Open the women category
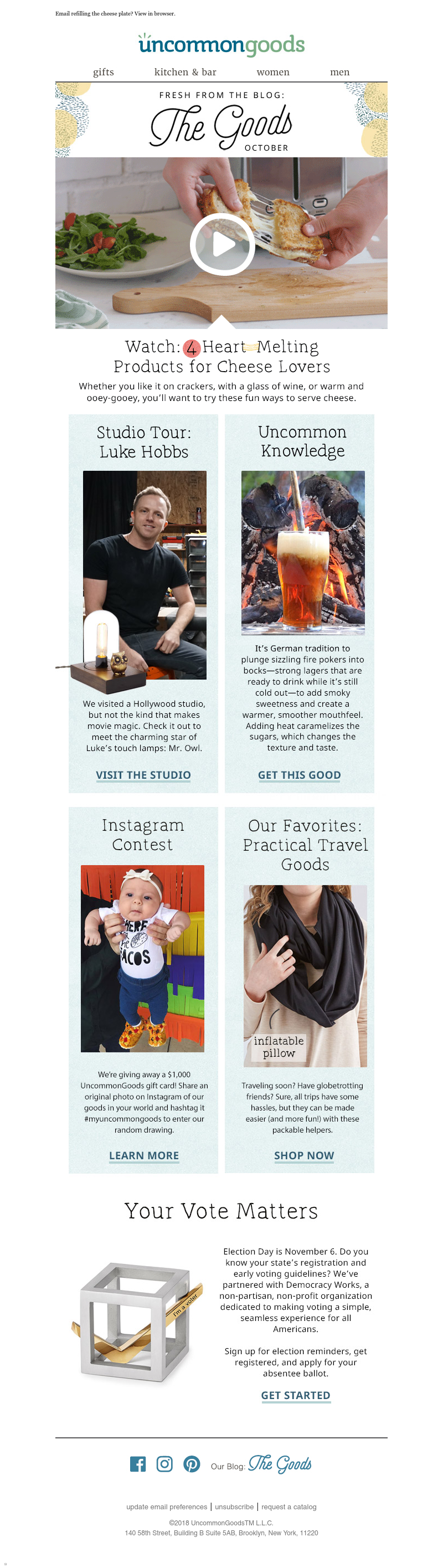The width and height of the screenshot is (443, 1568). click(272, 72)
